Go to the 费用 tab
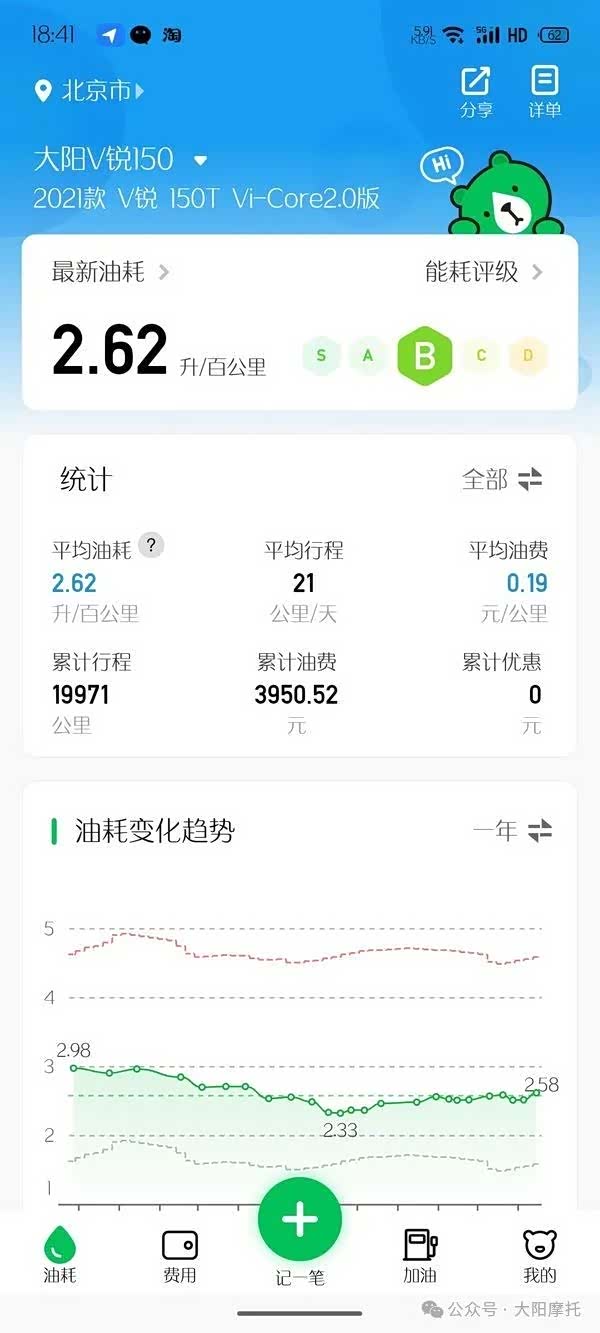Screen dimensions: 600x1333 point(180,1254)
